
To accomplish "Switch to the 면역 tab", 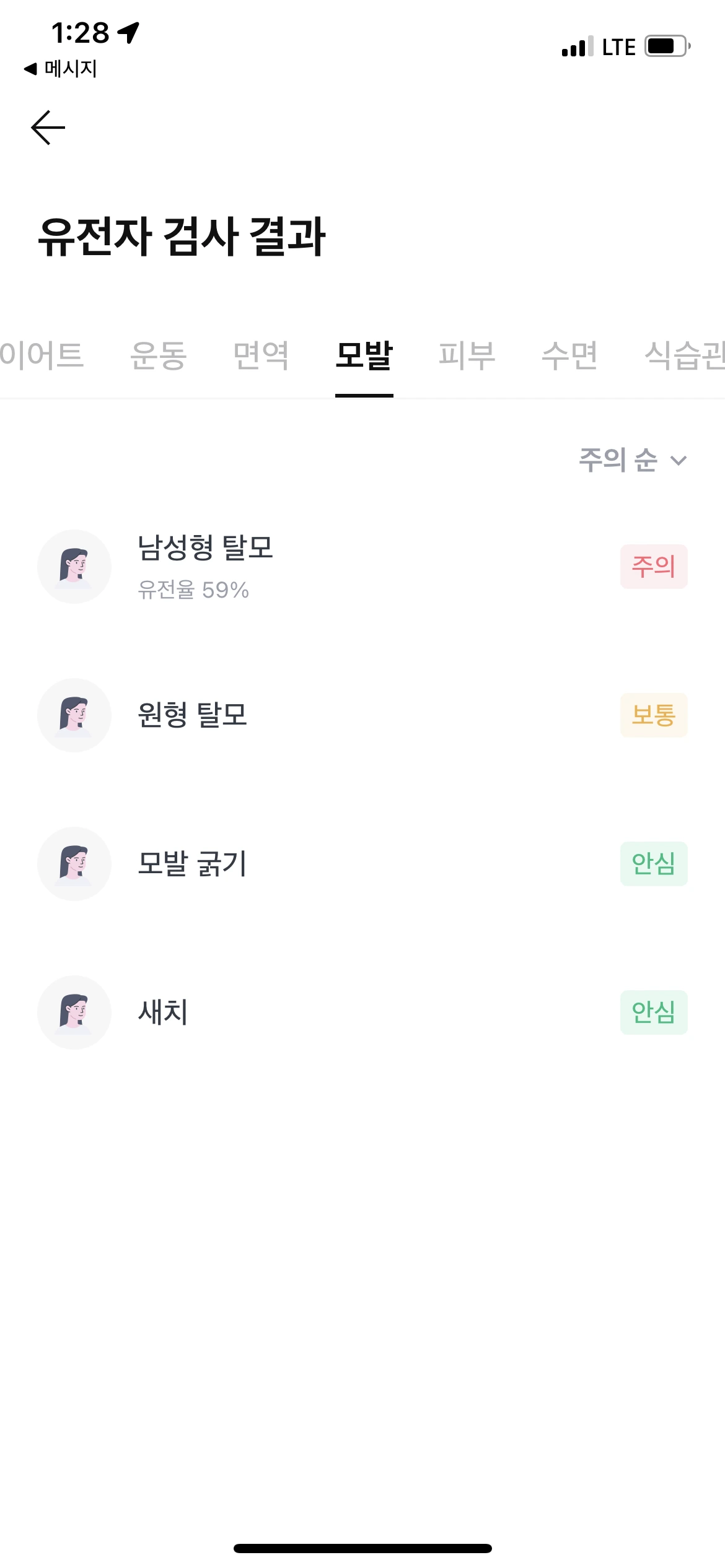I will click(261, 355).
